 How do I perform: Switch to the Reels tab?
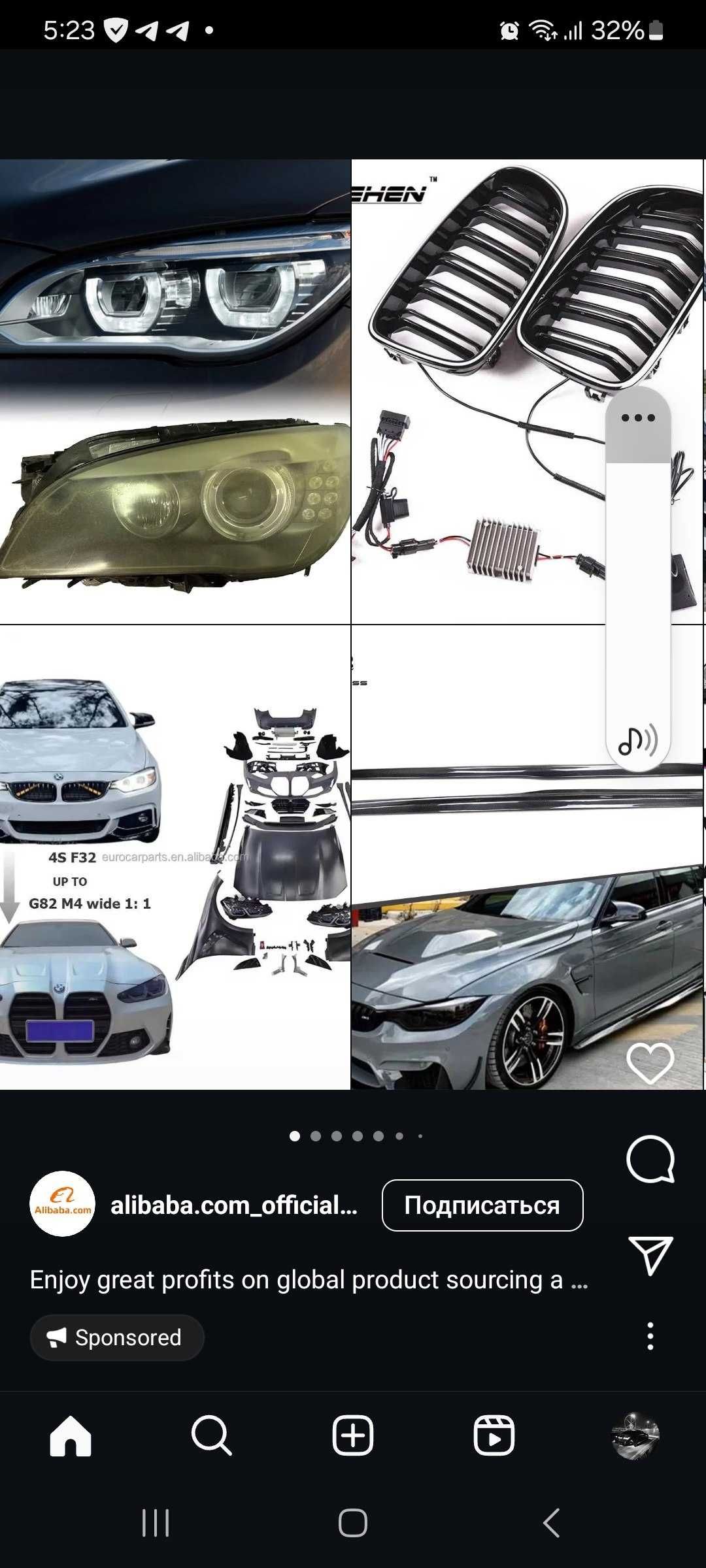(x=494, y=1435)
